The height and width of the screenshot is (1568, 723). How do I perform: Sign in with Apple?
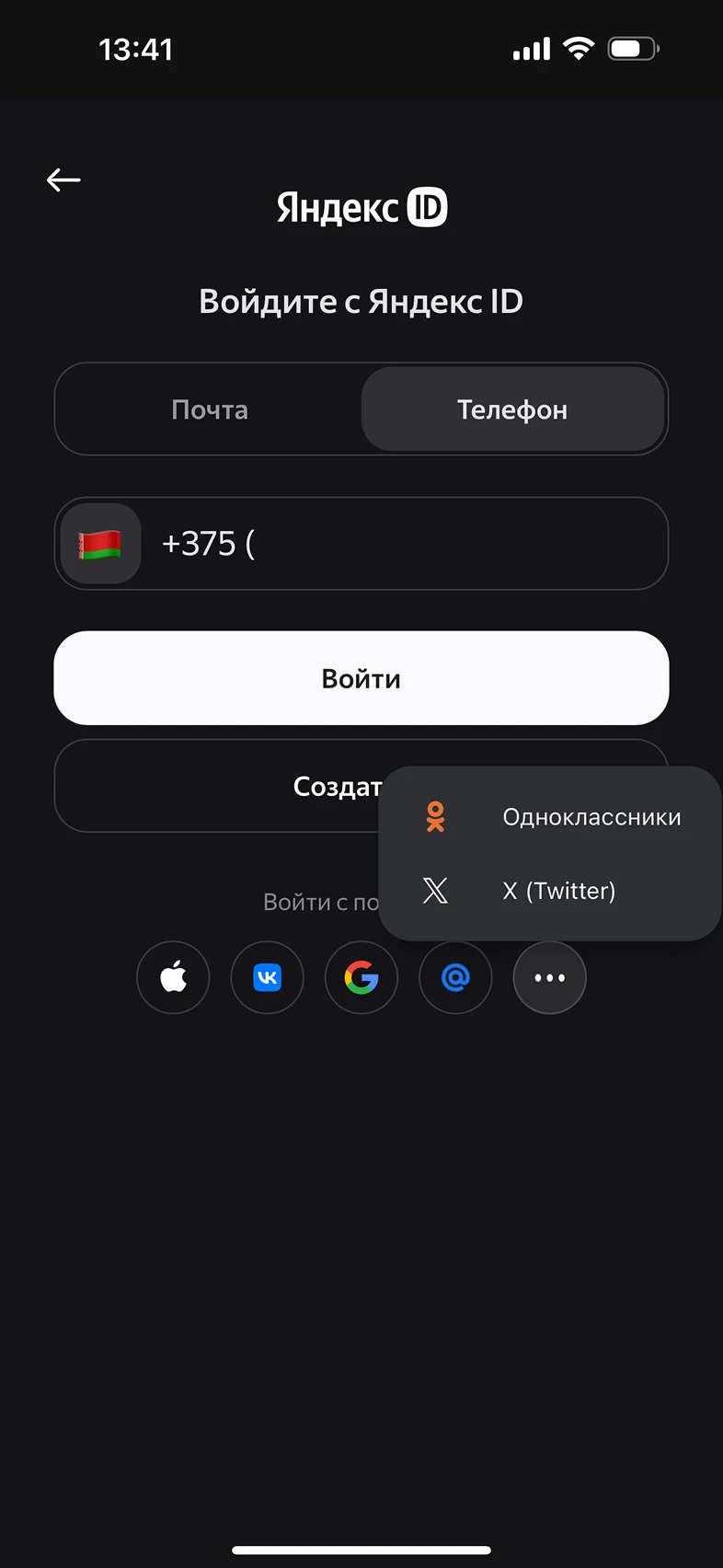[173, 977]
